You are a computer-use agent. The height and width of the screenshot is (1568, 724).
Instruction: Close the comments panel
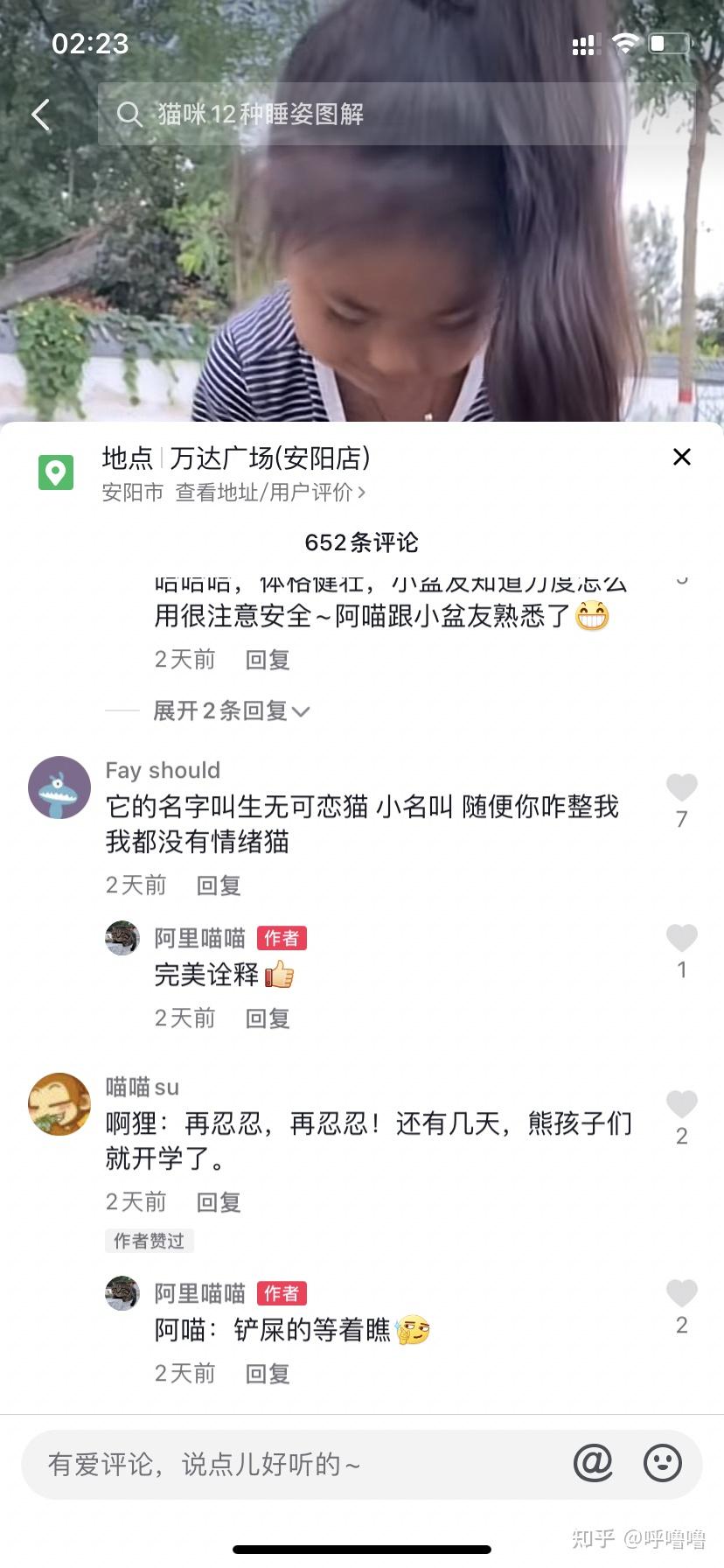point(682,457)
